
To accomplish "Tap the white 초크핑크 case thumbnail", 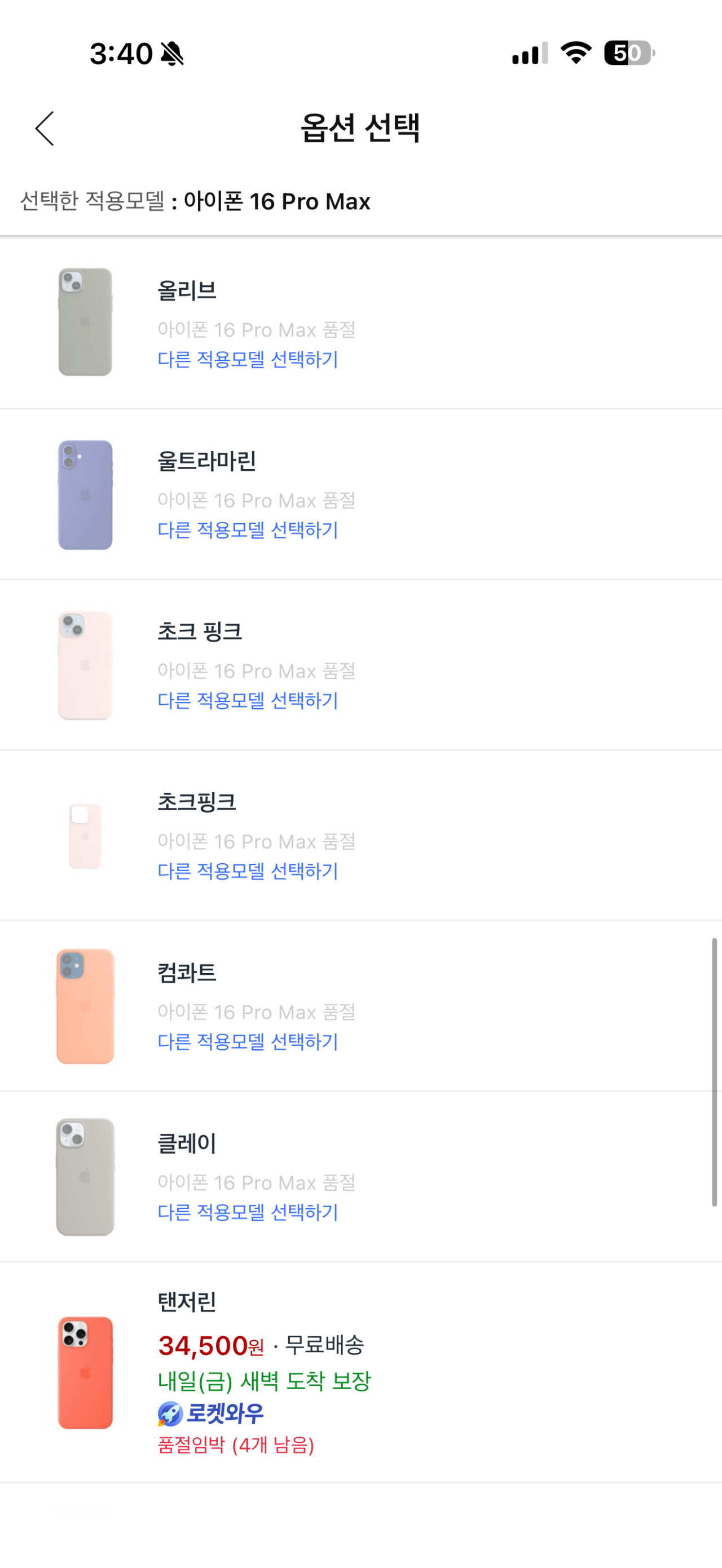I will [x=85, y=835].
